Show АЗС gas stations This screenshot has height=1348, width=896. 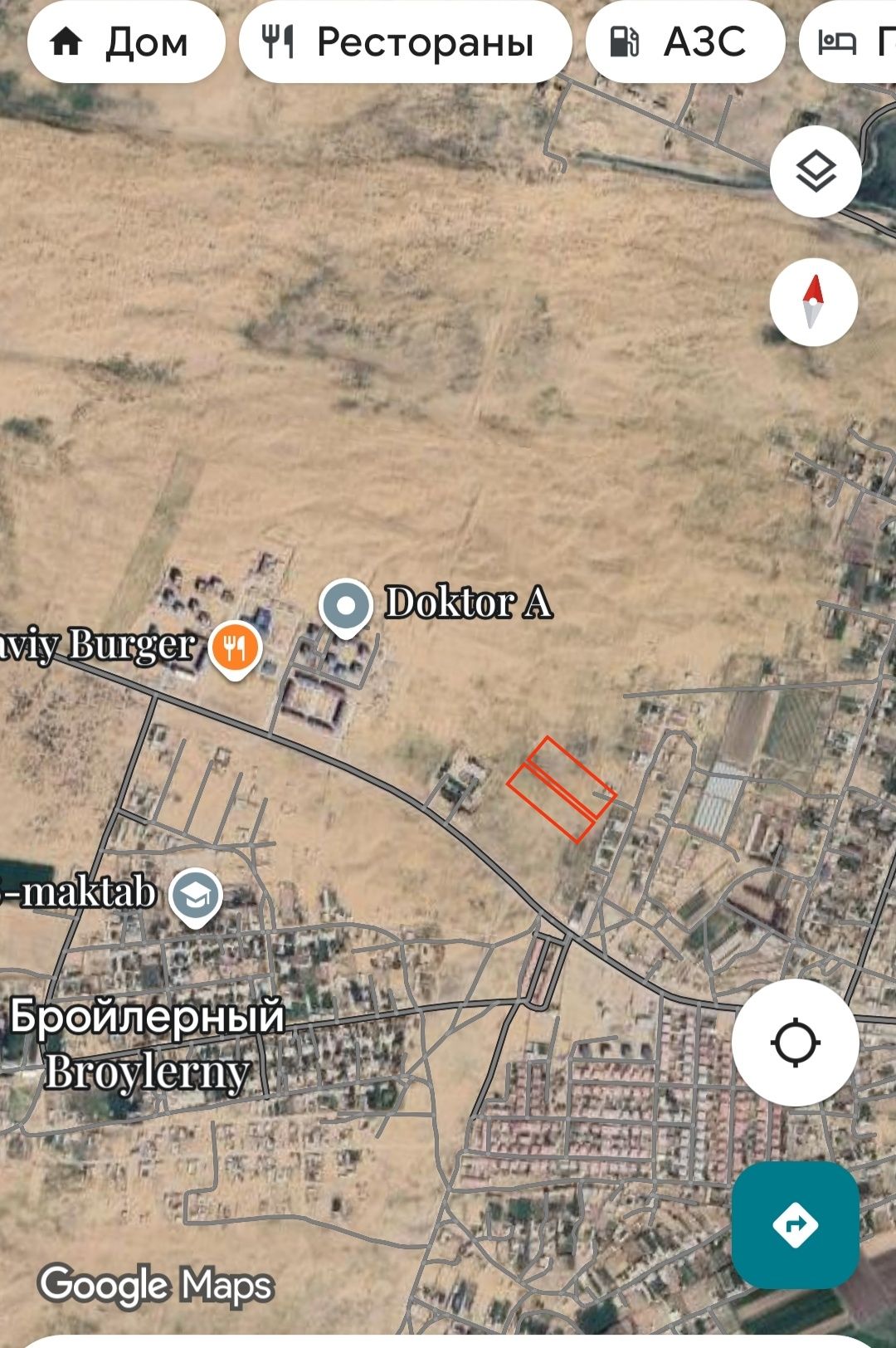pos(685,42)
